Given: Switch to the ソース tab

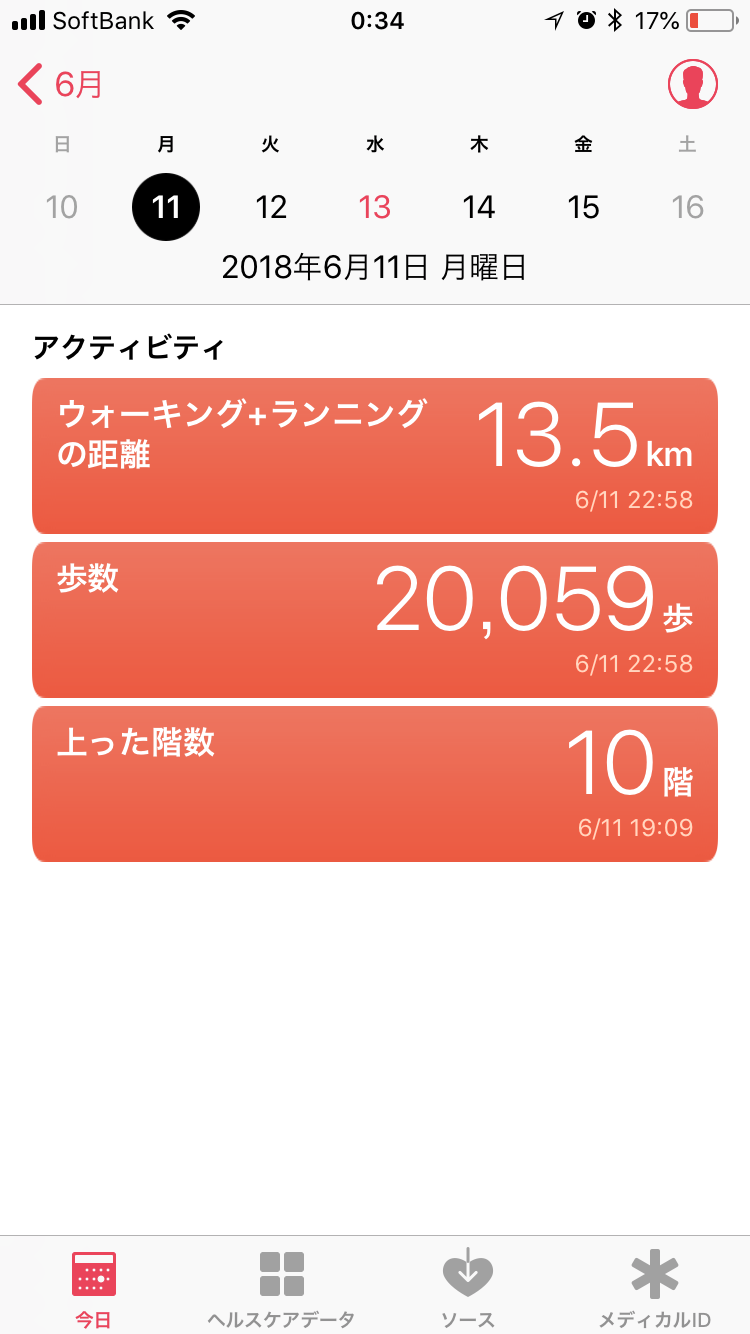Looking at the screenshot, I should coord(468,1288).
